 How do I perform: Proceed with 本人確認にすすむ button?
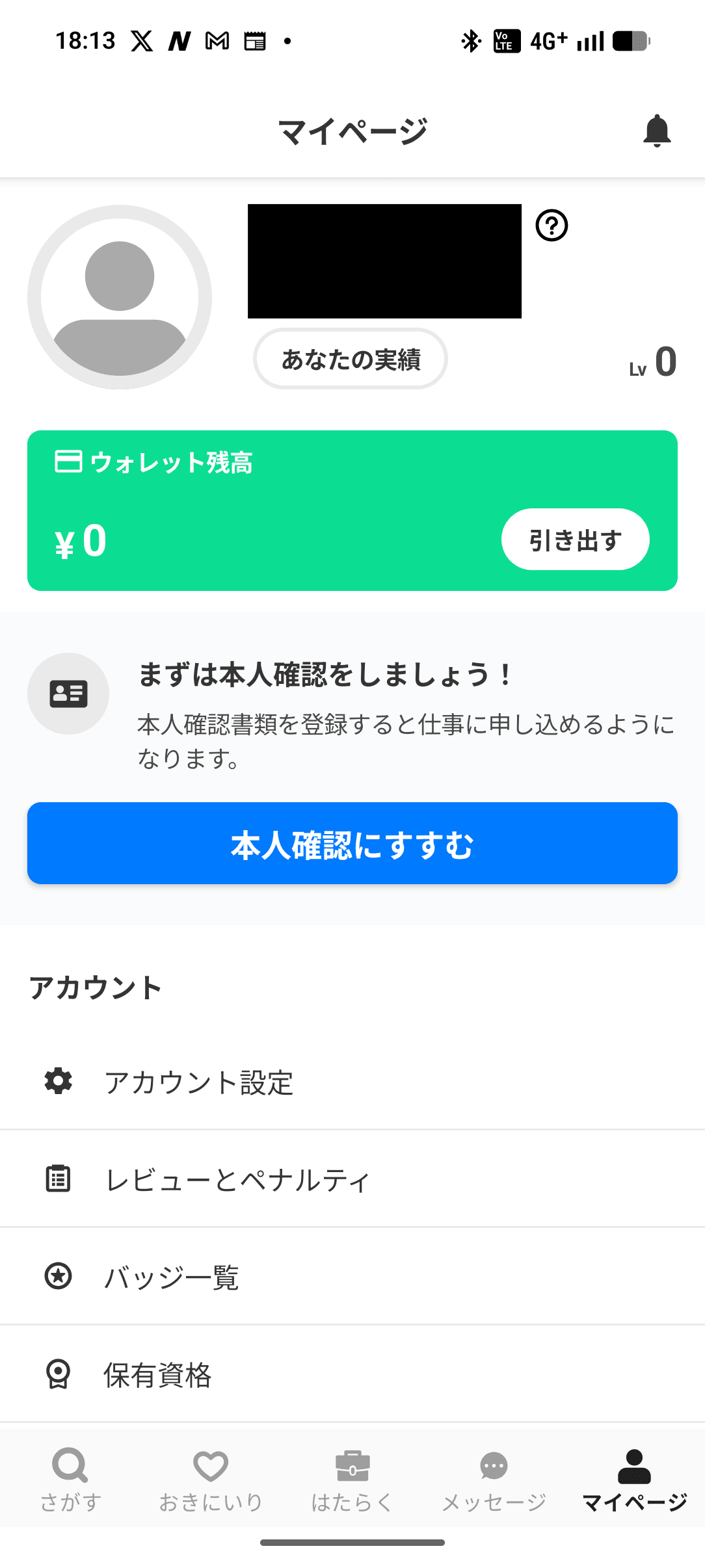(352, 843)
